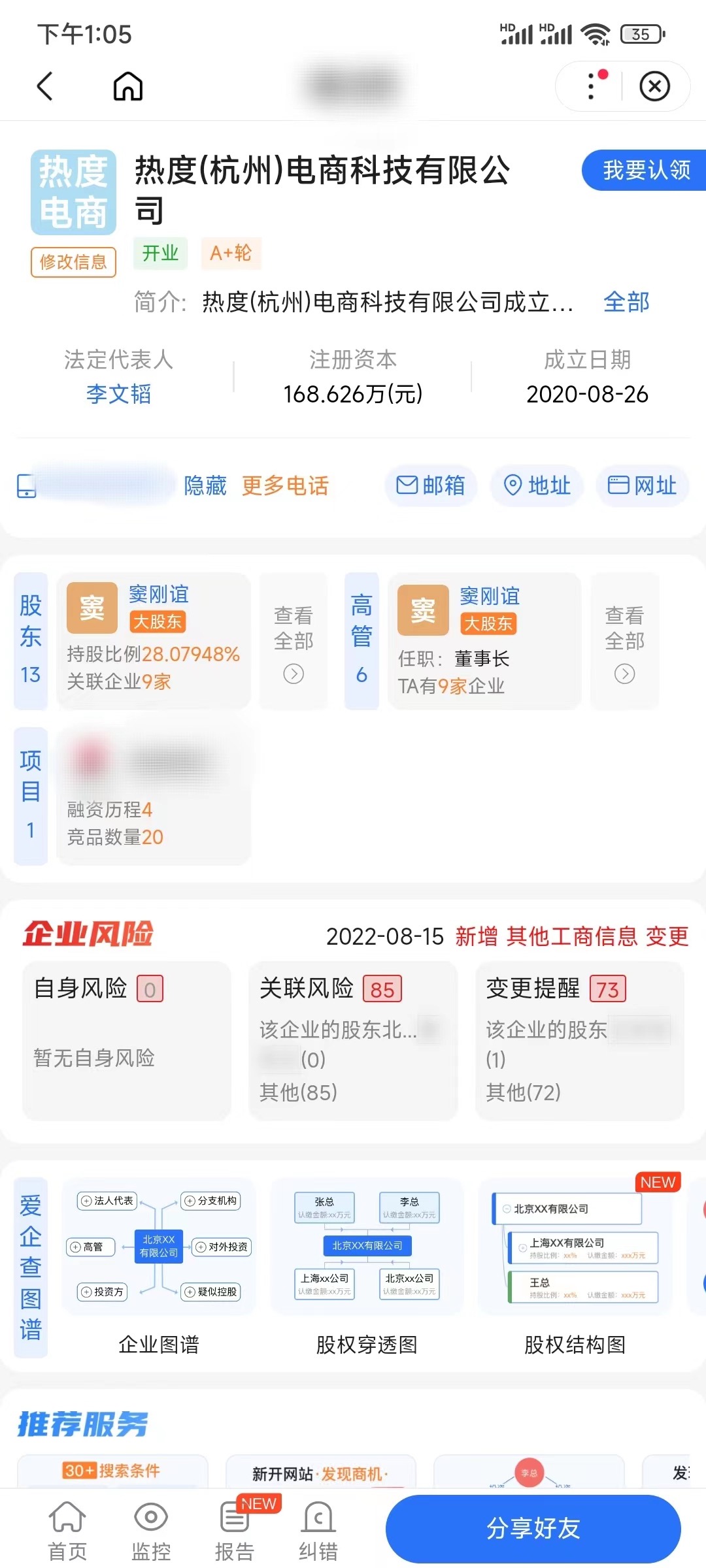Toggle the 股权结构图 NEW preview
The height and width of the screenshot is (1568, 706).
click(x=575, y=1247)
